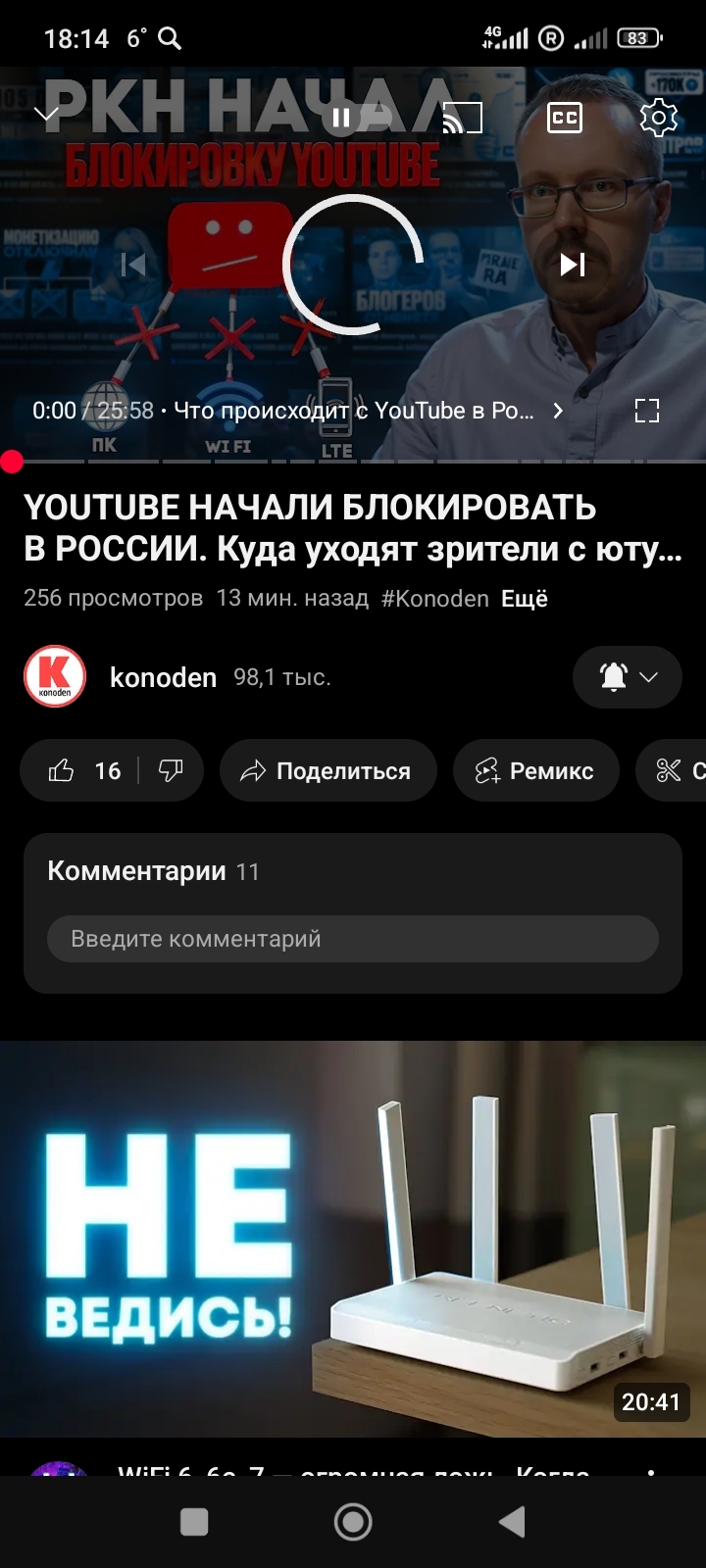This screenshot has width=706, height=1568.
Task: Open video player settings gear
Action: point(658,119)
